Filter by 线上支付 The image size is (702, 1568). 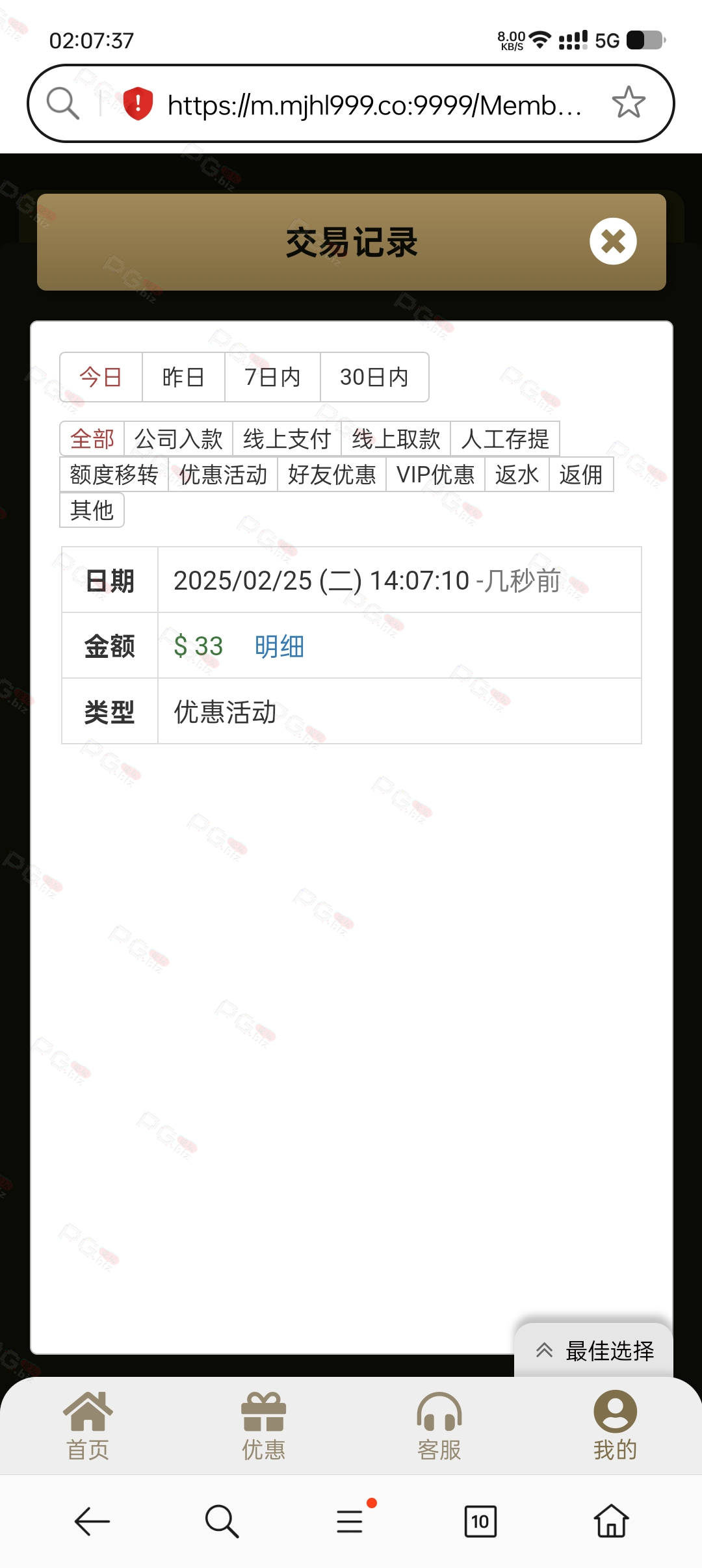(287, 439)
